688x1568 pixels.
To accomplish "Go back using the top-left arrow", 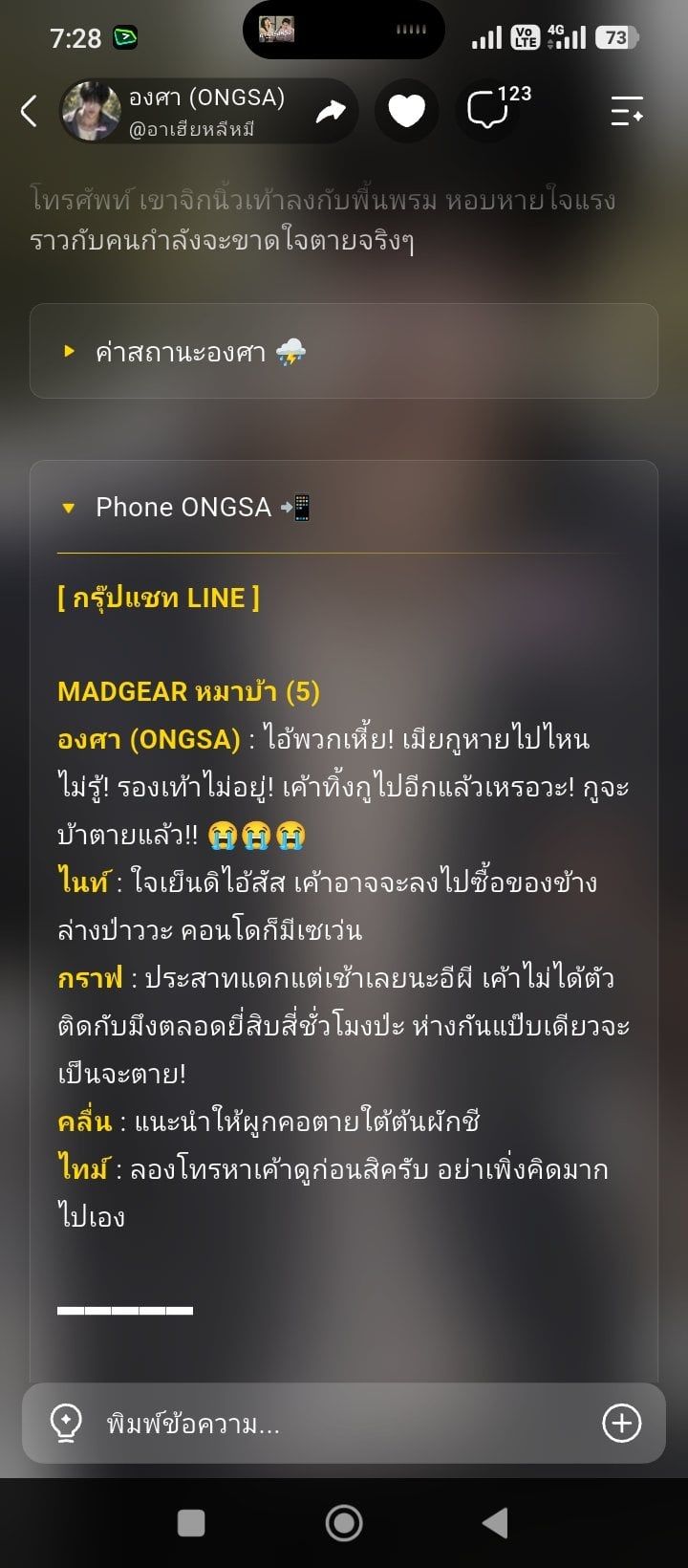I will tap(30, 111).
